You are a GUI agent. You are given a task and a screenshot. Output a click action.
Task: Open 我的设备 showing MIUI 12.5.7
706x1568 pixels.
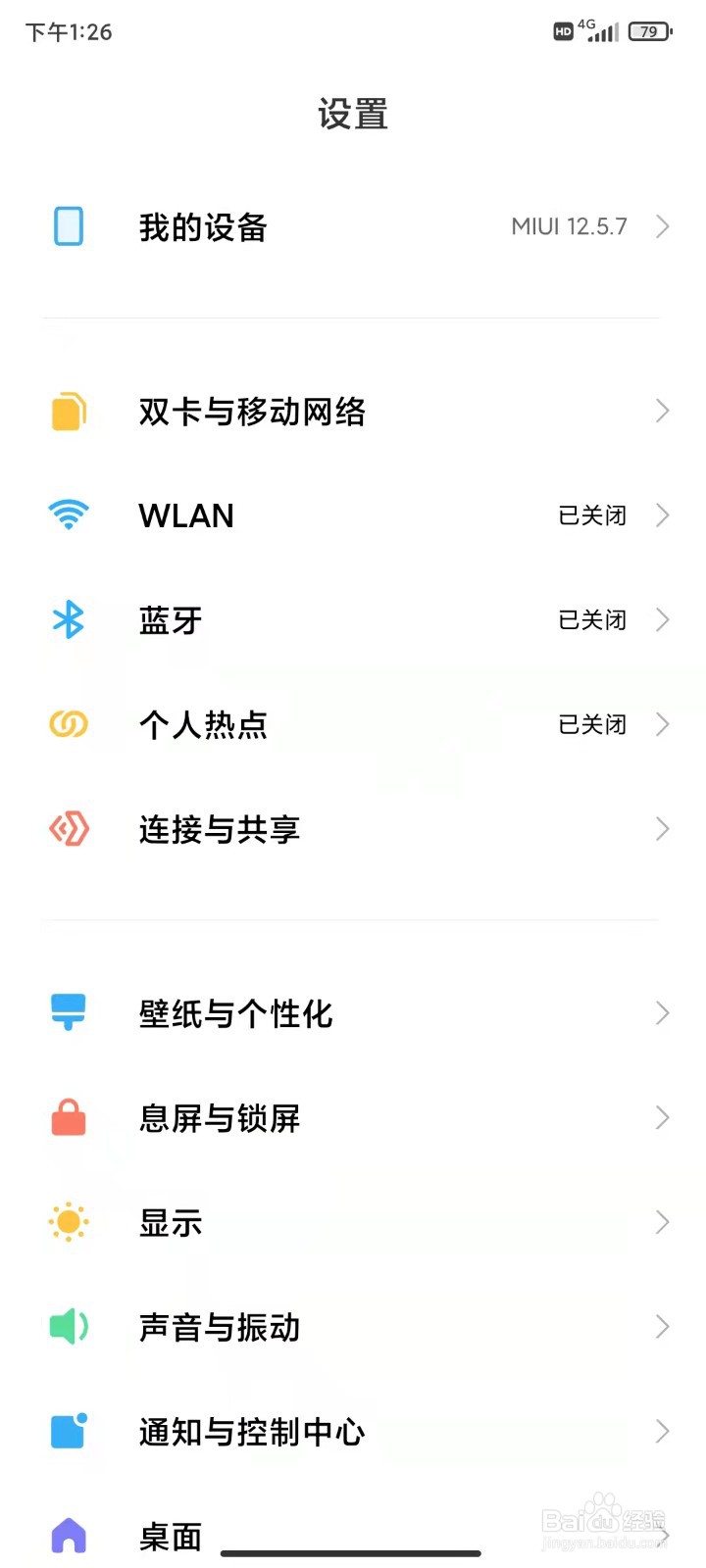(353, 226)
